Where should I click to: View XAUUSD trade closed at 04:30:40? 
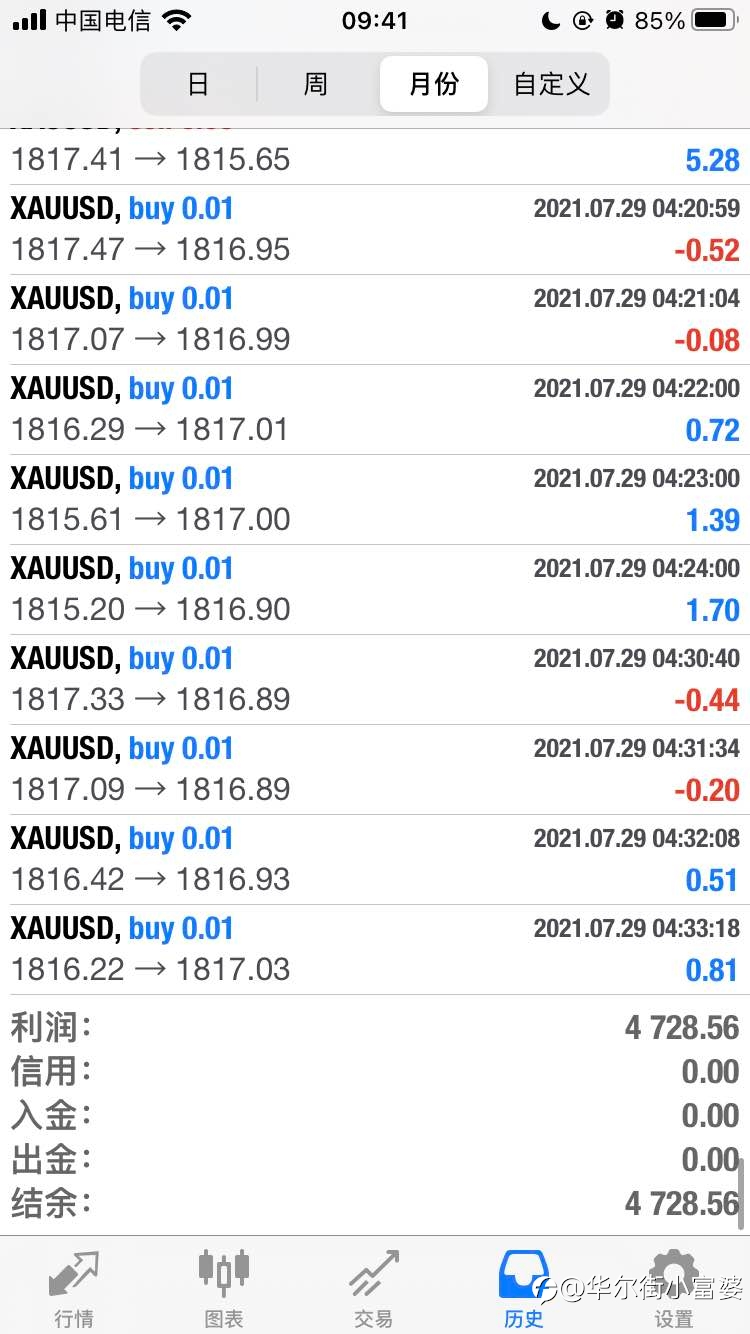(375, 680)
